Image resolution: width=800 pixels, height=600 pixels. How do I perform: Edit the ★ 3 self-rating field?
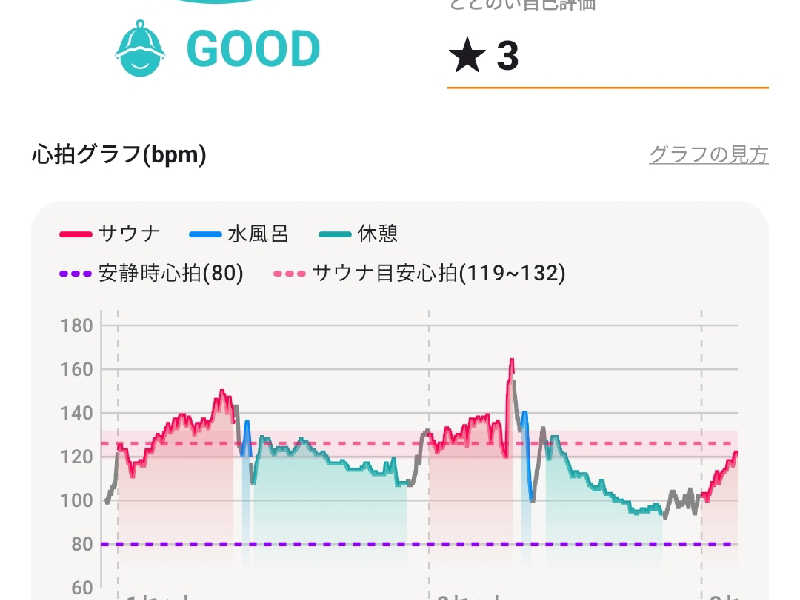tap(606, 56)
